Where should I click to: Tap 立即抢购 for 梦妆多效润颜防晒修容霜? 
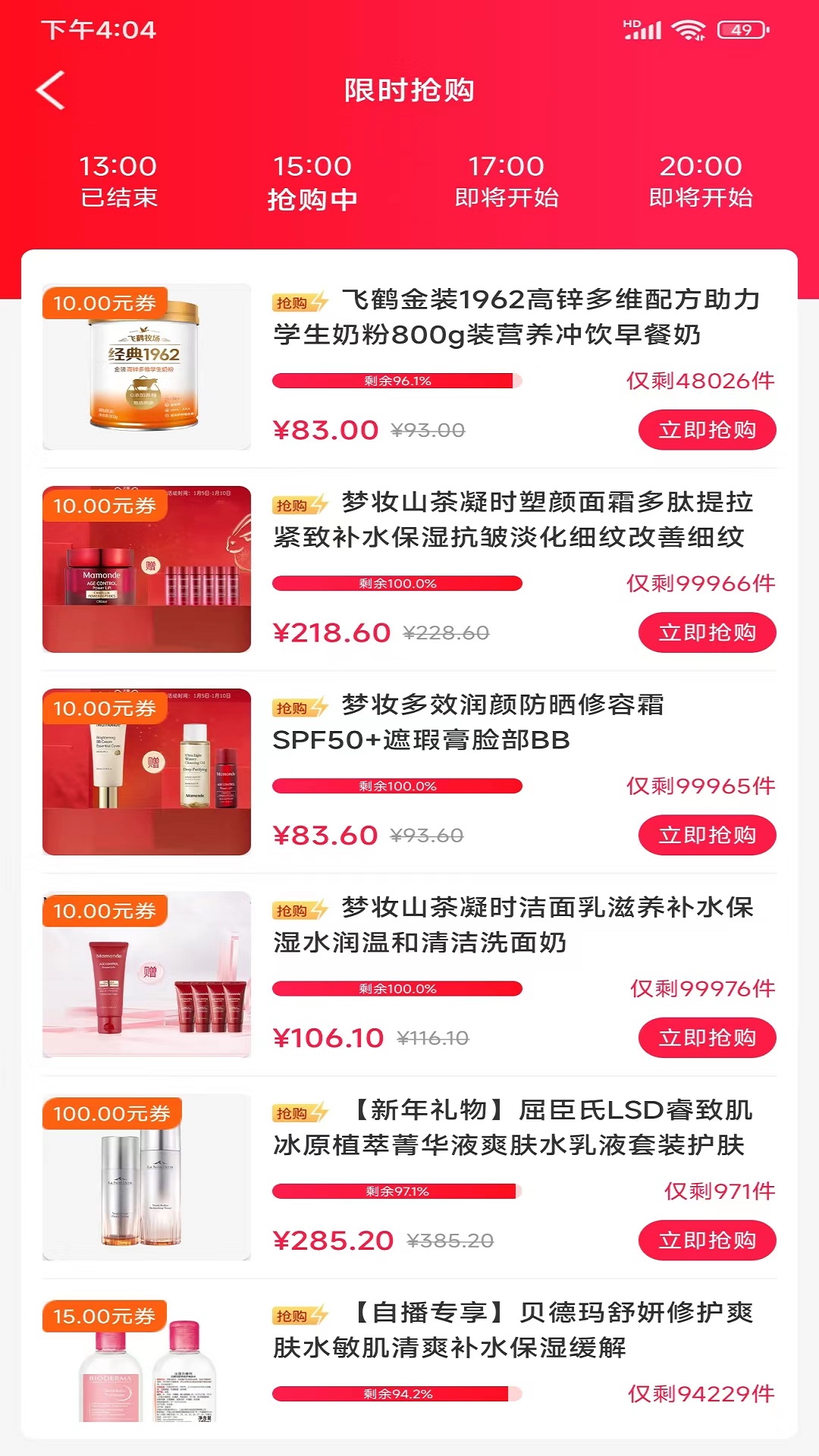tap(707, 835)
